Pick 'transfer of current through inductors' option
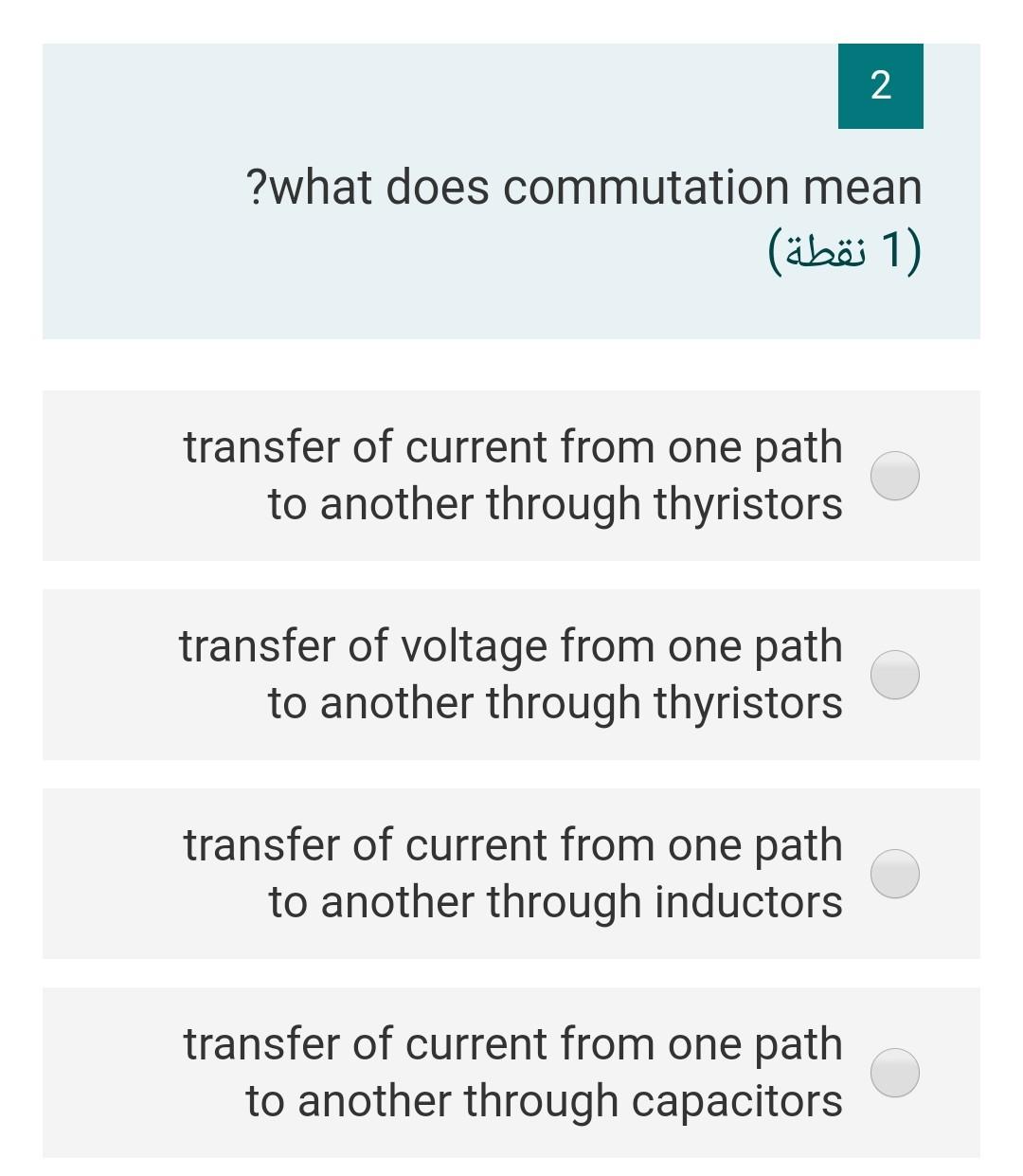 (894, 874)
